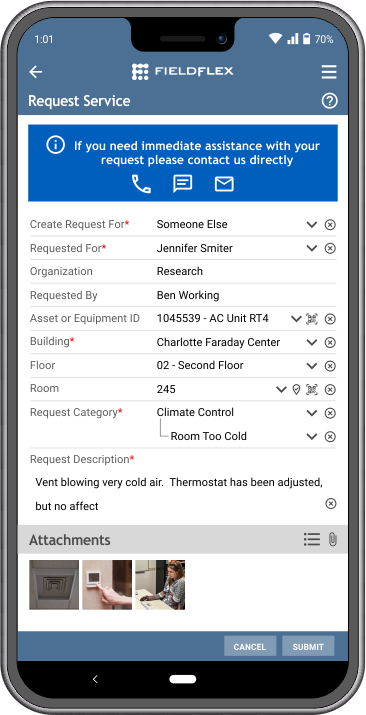Expand the Create Request For dropdown
Image resolution: width=366 pixels, height=715 pixels.
click(x=312, y=224)
